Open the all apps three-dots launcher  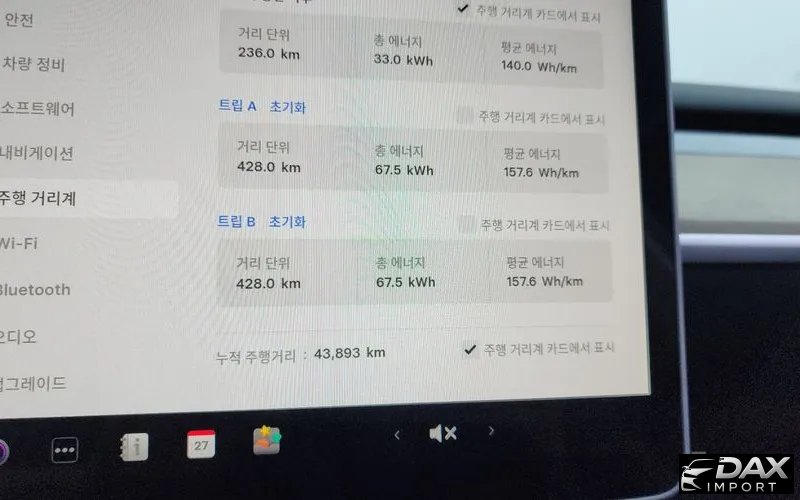[65, 450]
